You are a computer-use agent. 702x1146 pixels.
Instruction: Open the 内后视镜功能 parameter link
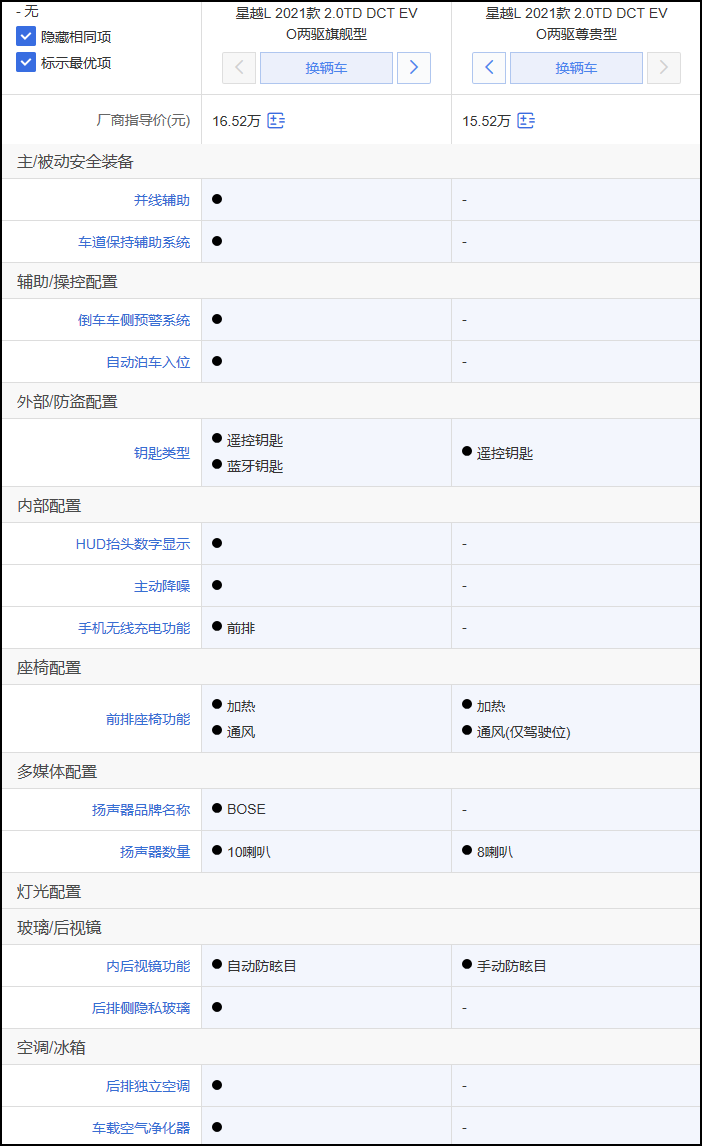148,966
